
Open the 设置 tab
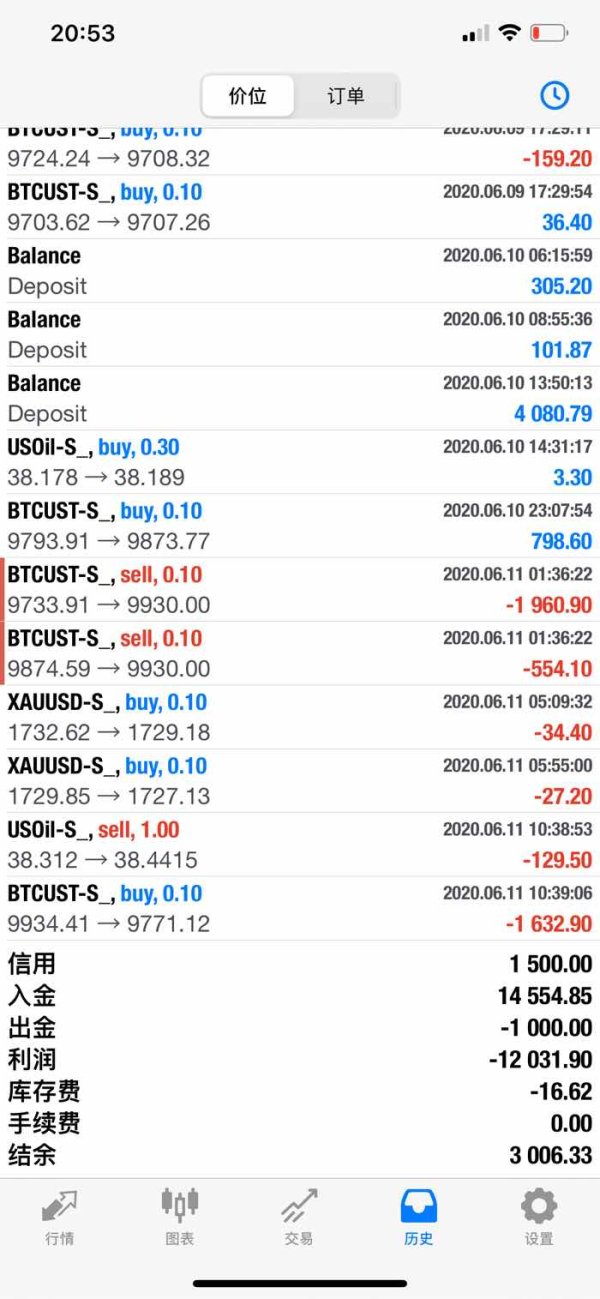[539, 1216]
